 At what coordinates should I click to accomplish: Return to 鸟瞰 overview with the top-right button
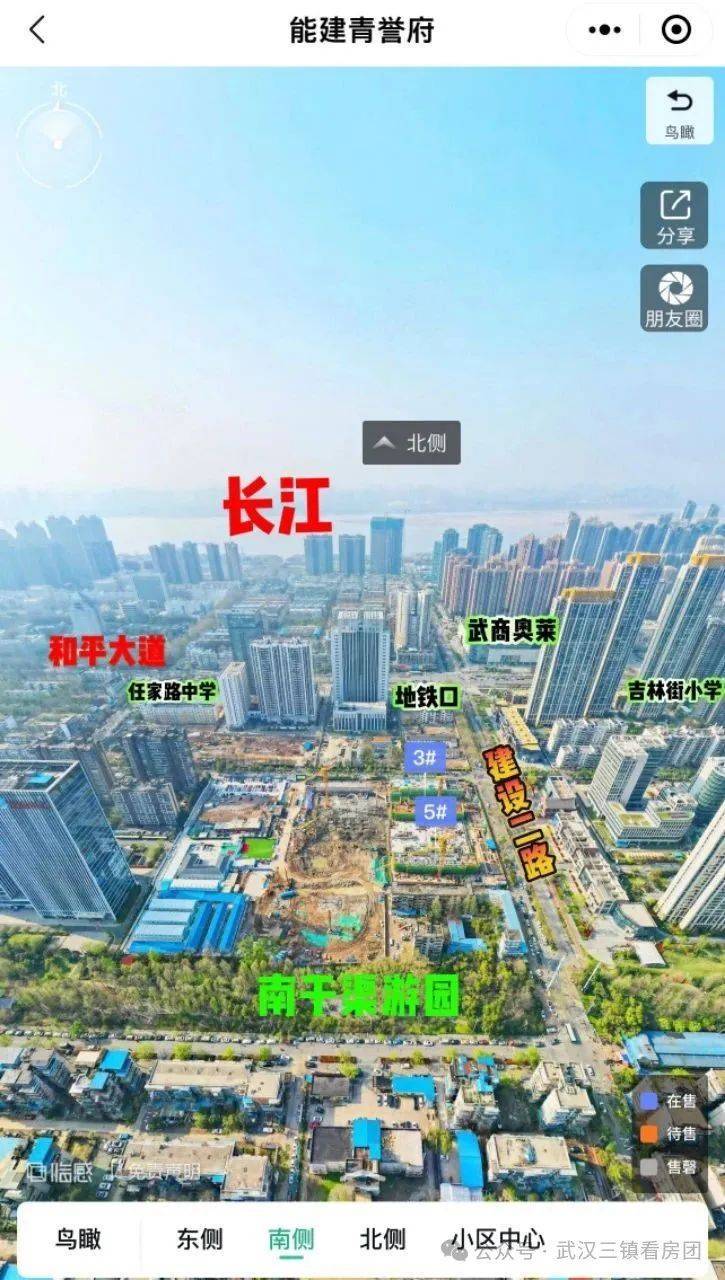coord(679,111)
